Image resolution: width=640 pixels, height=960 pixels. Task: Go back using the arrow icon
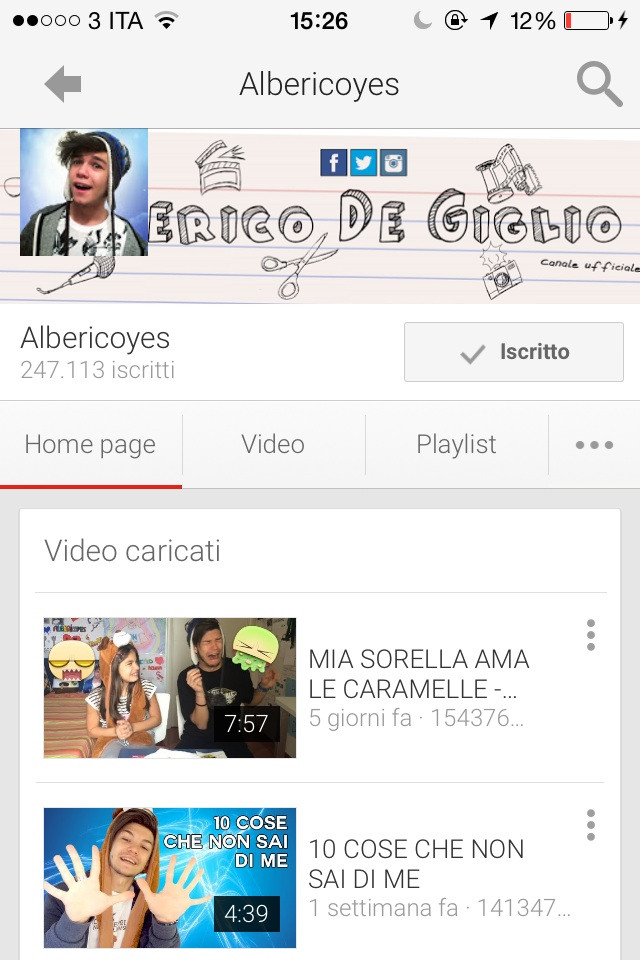pyautogui.click(x=63, y=84)
